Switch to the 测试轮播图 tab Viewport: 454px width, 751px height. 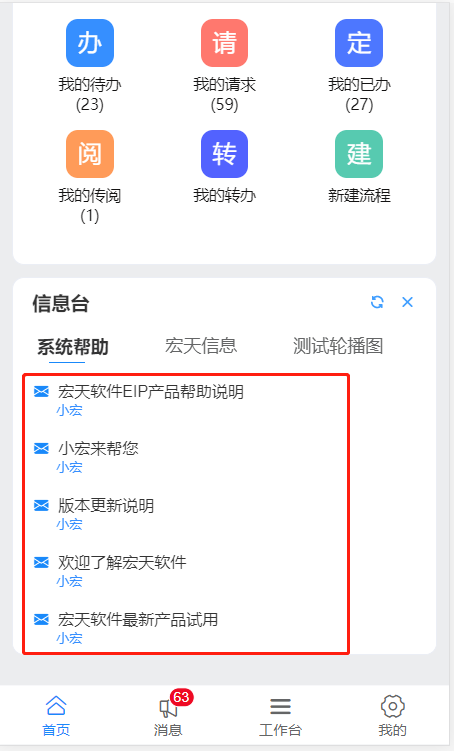(x=338, y=346)
